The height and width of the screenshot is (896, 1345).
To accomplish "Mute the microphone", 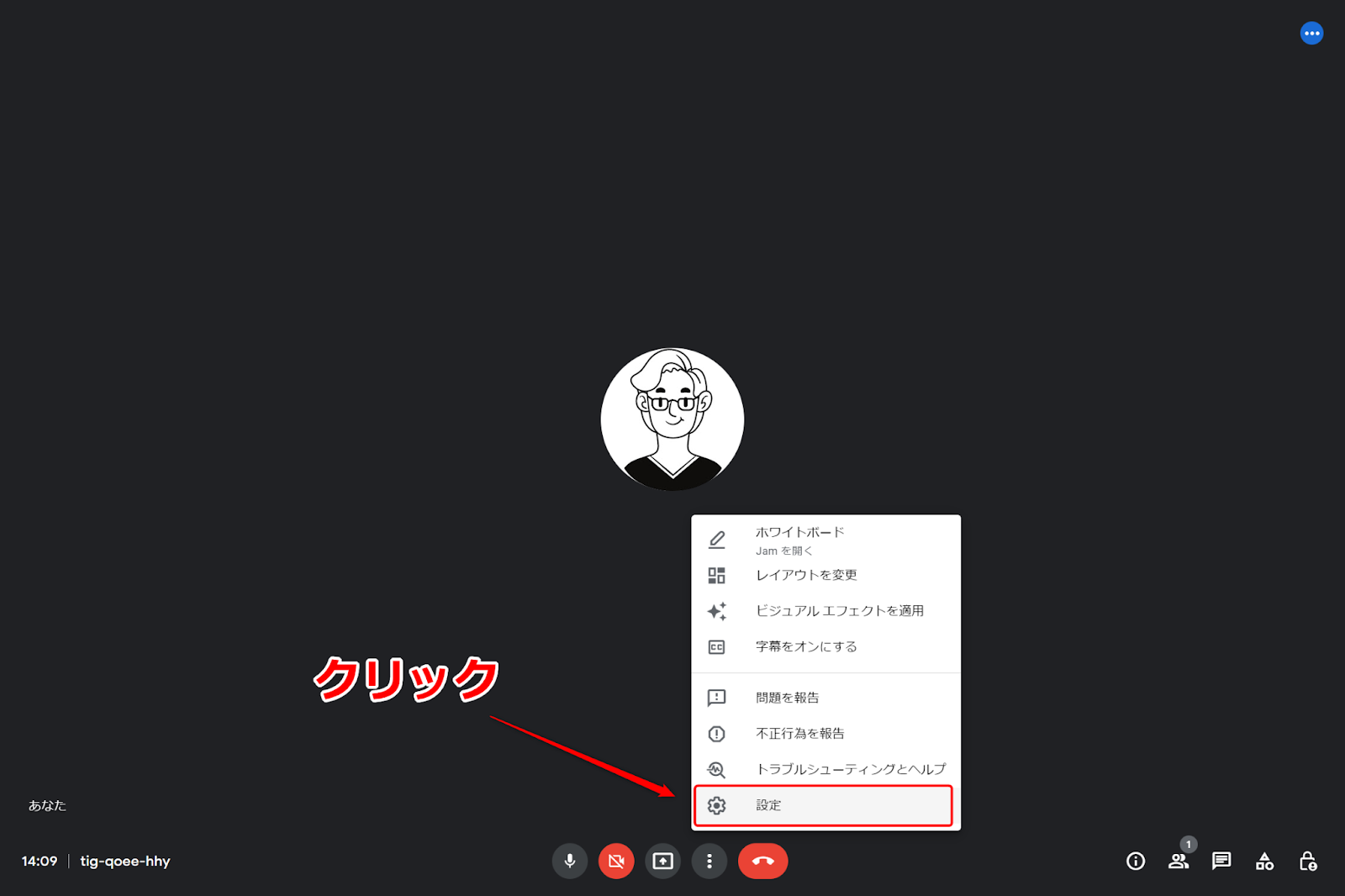I will click(x=570, y=861).
